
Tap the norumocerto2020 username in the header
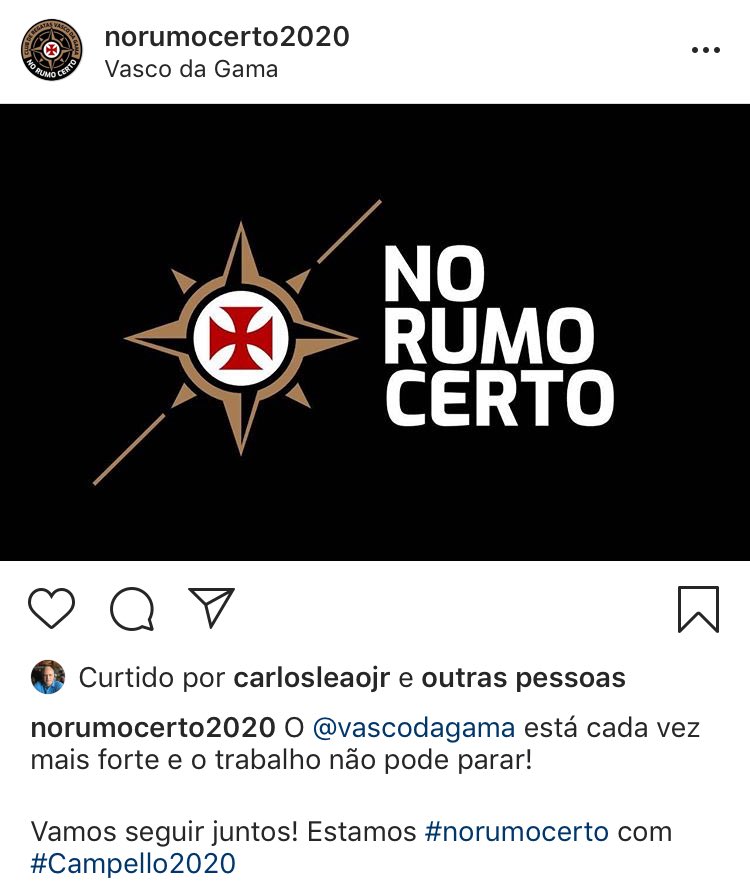click(x=227, y=36)
